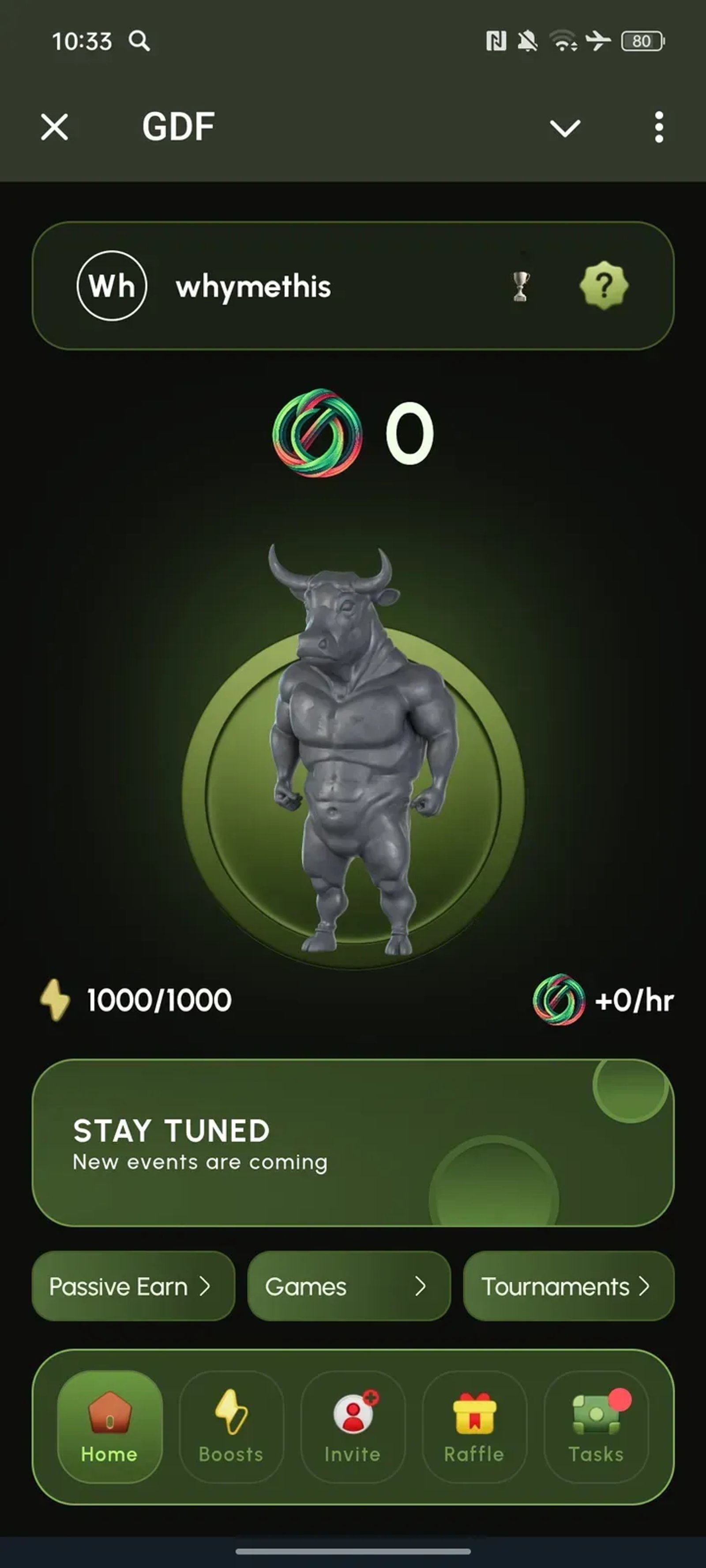Go to the Invite tab

click(353, 1427)
